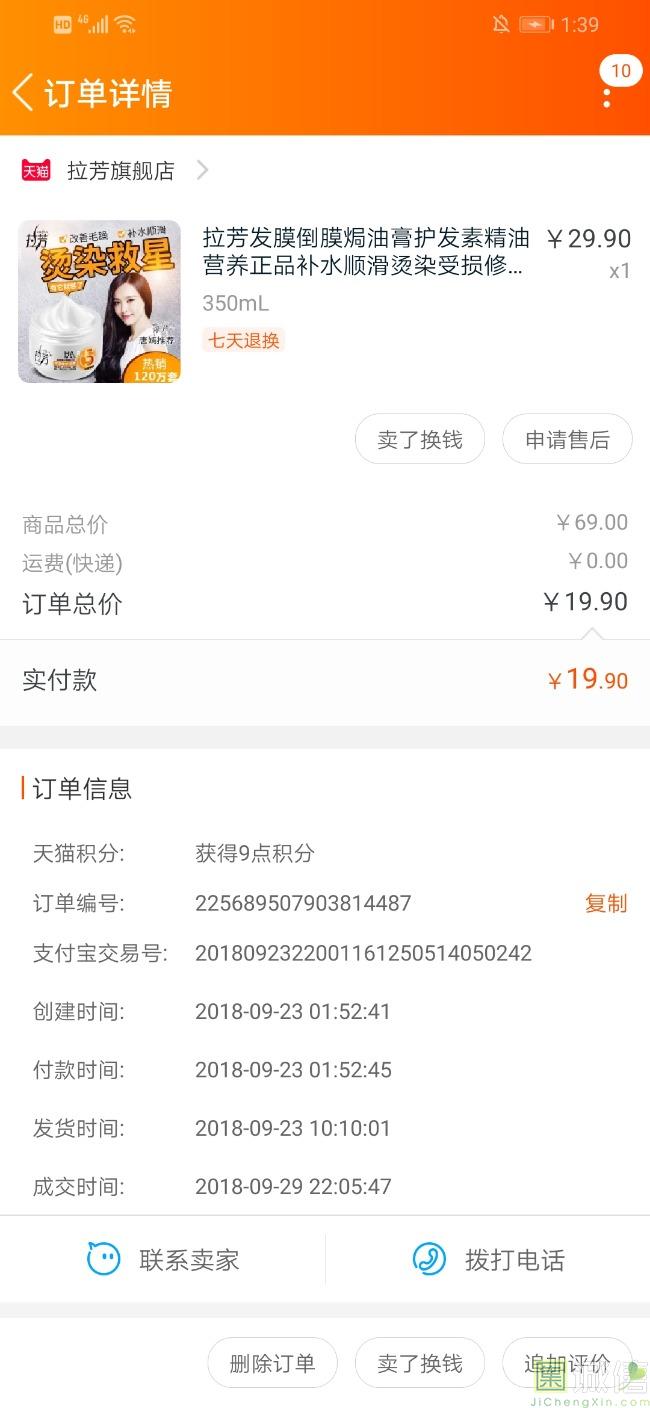650x1408 pixels.
Task: Open the three-dot overflow menu
Action: click(x=607, y=97)
